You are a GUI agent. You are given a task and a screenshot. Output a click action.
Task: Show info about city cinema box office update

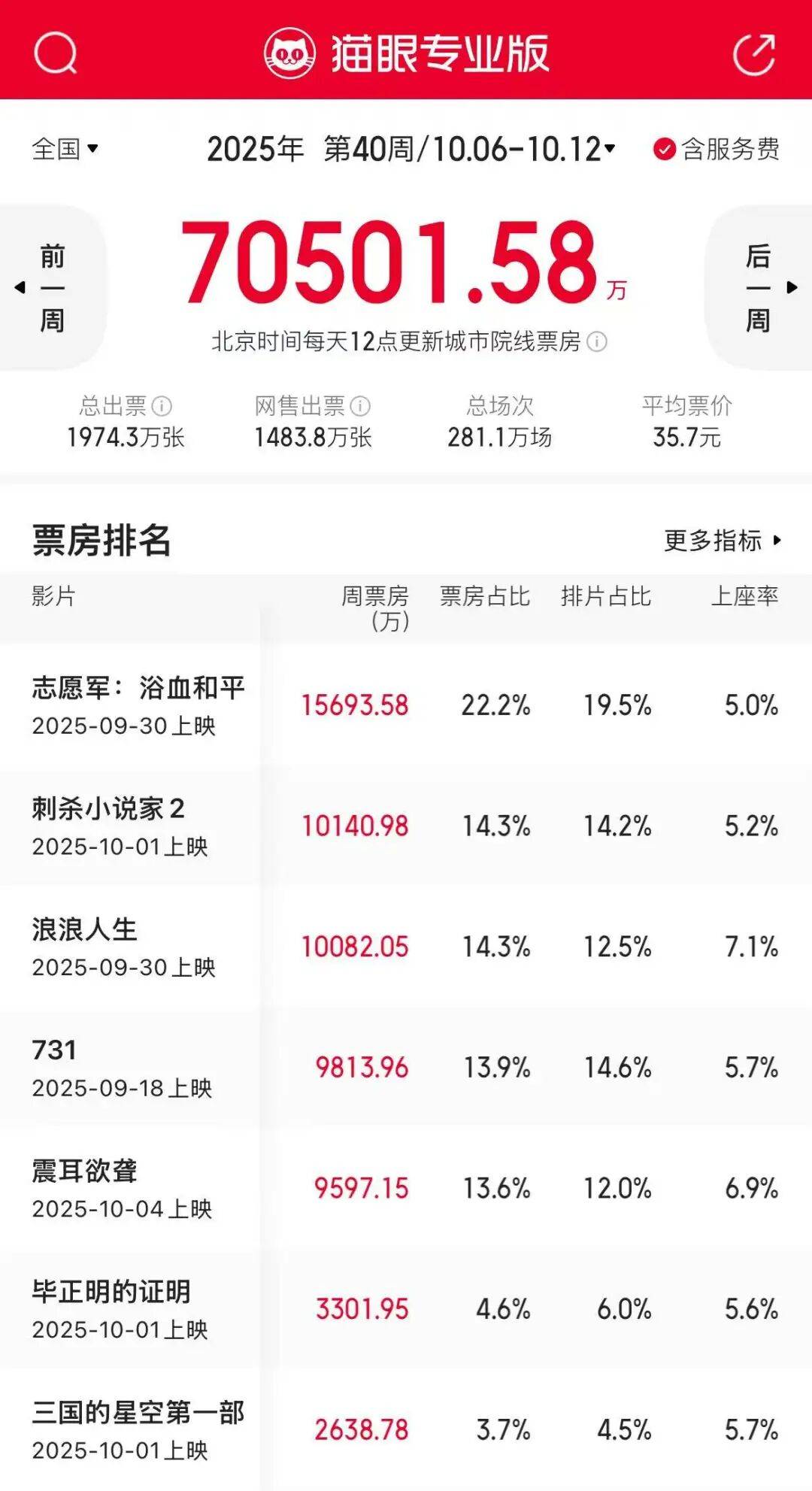point(597,342)
